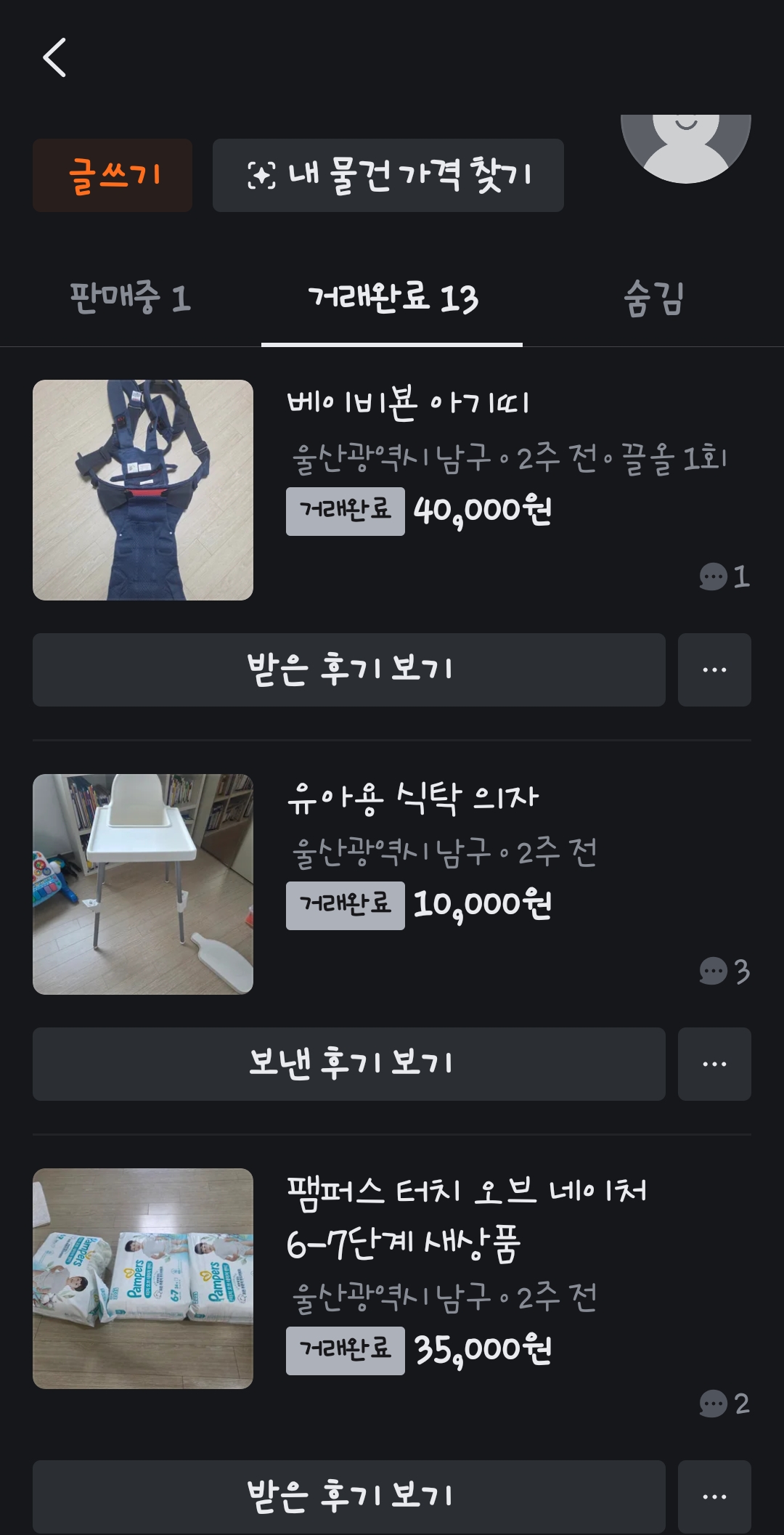Open more options for 유아용 식탁 의자
Image resolution: width=784 pixels, height=1535 pixels.
pos(714,1064)
